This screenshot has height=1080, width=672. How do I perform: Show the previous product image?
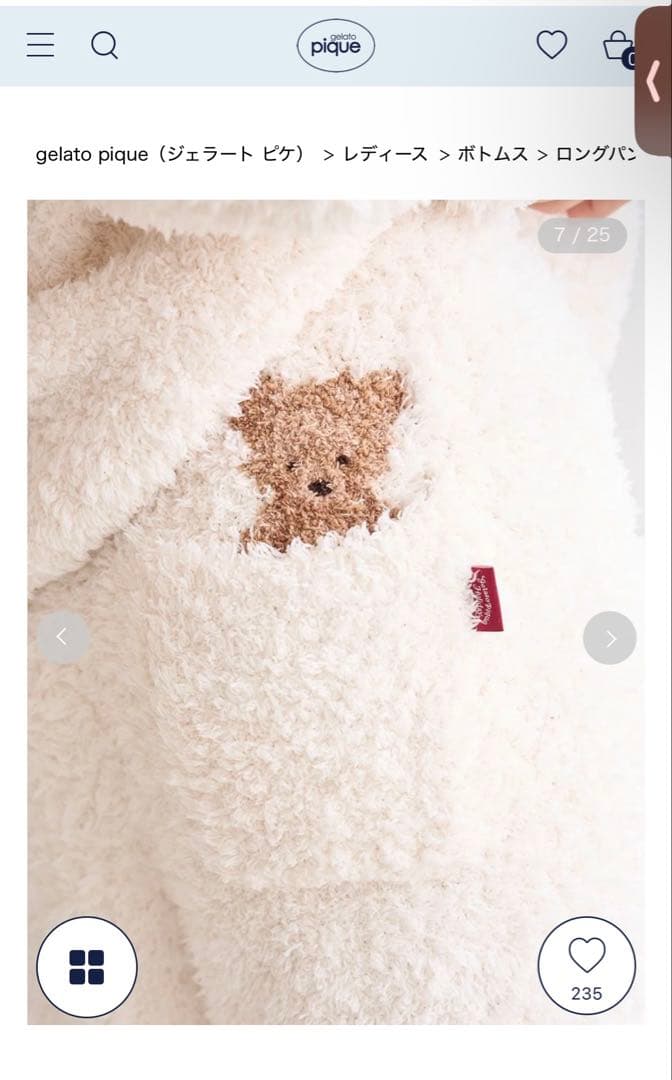click(62, 637)
